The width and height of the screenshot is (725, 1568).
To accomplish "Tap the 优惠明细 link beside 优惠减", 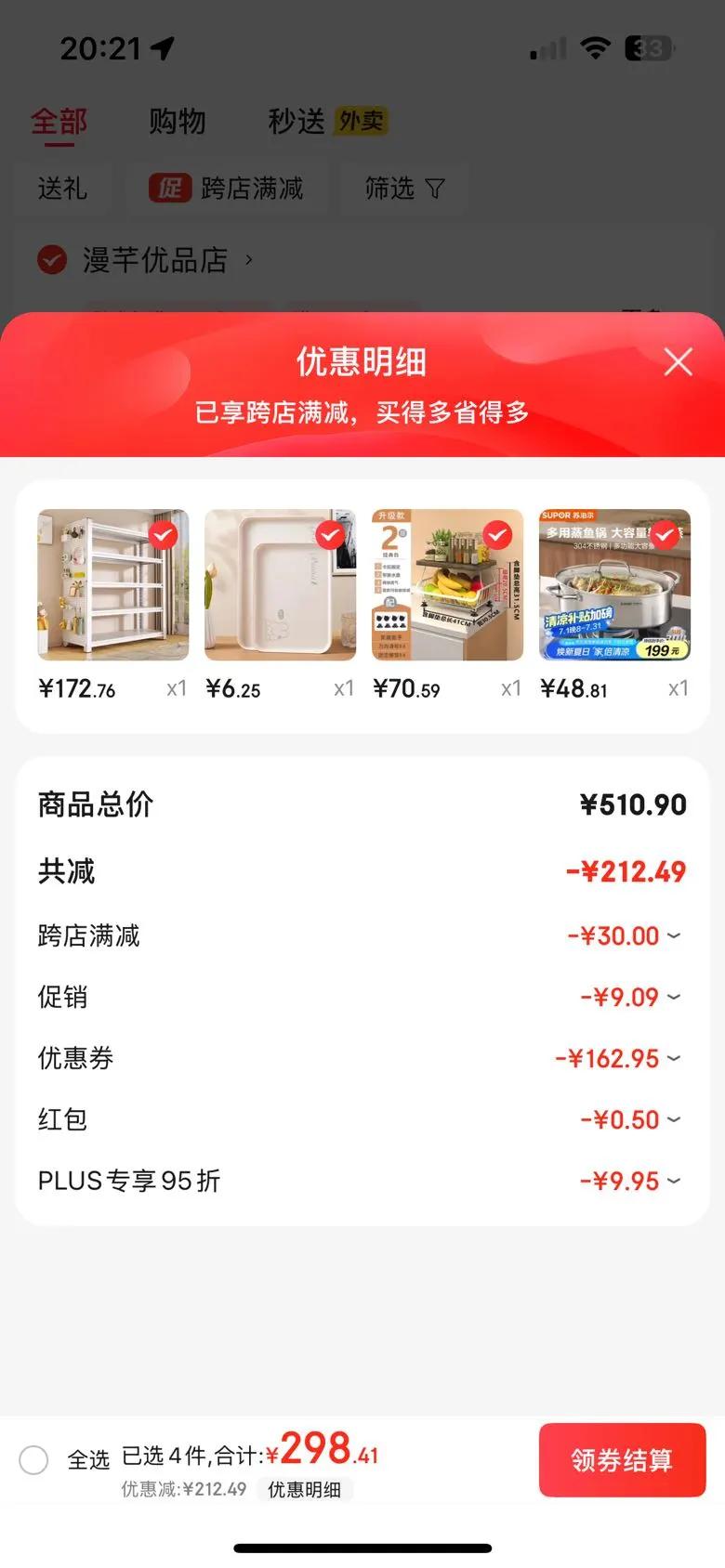I will [304, 1490].
